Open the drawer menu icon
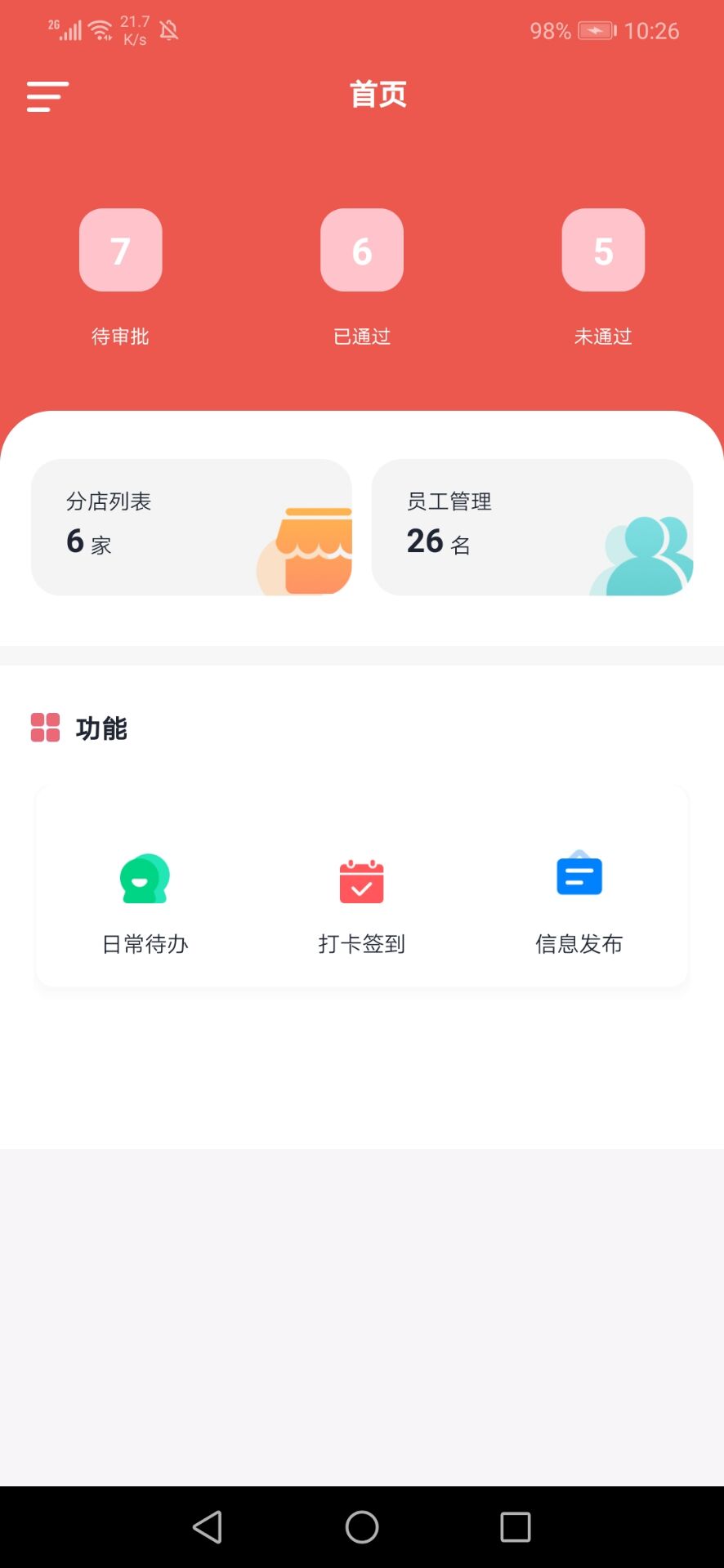Screen dimensions: 724x1568 pyautogui.click(x=47, y=96)
